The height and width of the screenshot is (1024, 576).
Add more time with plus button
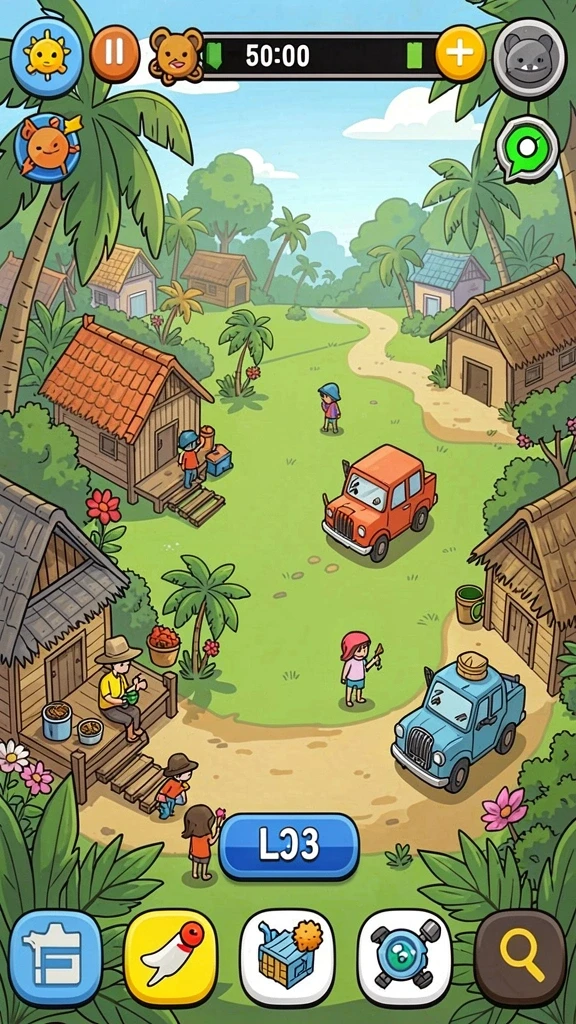coord(460,54)
